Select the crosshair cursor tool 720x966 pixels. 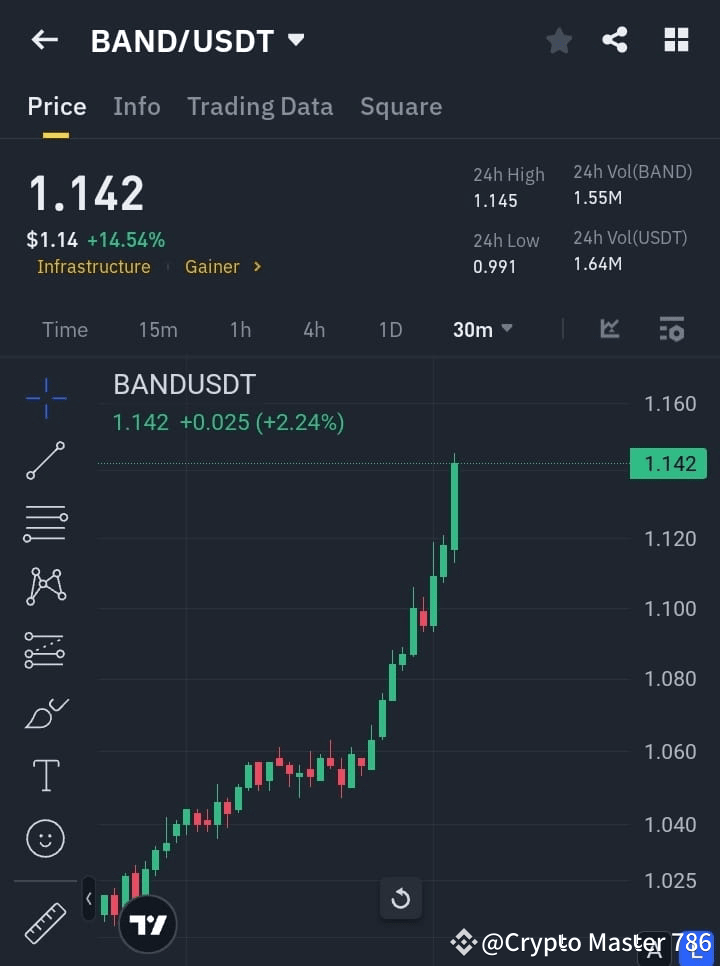(x=45, y=398)
